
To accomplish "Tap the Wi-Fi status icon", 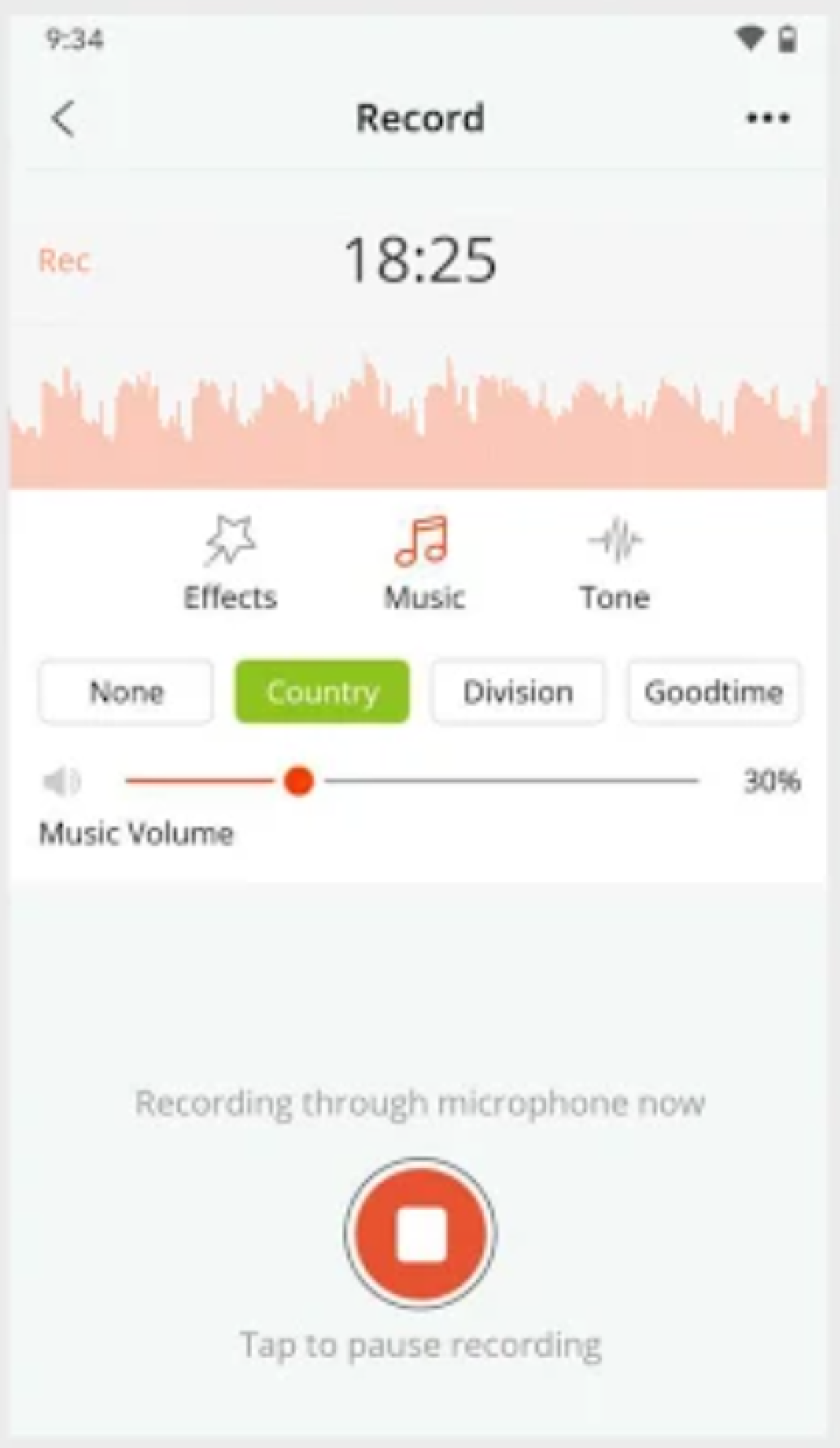I will tap(748, 38).
